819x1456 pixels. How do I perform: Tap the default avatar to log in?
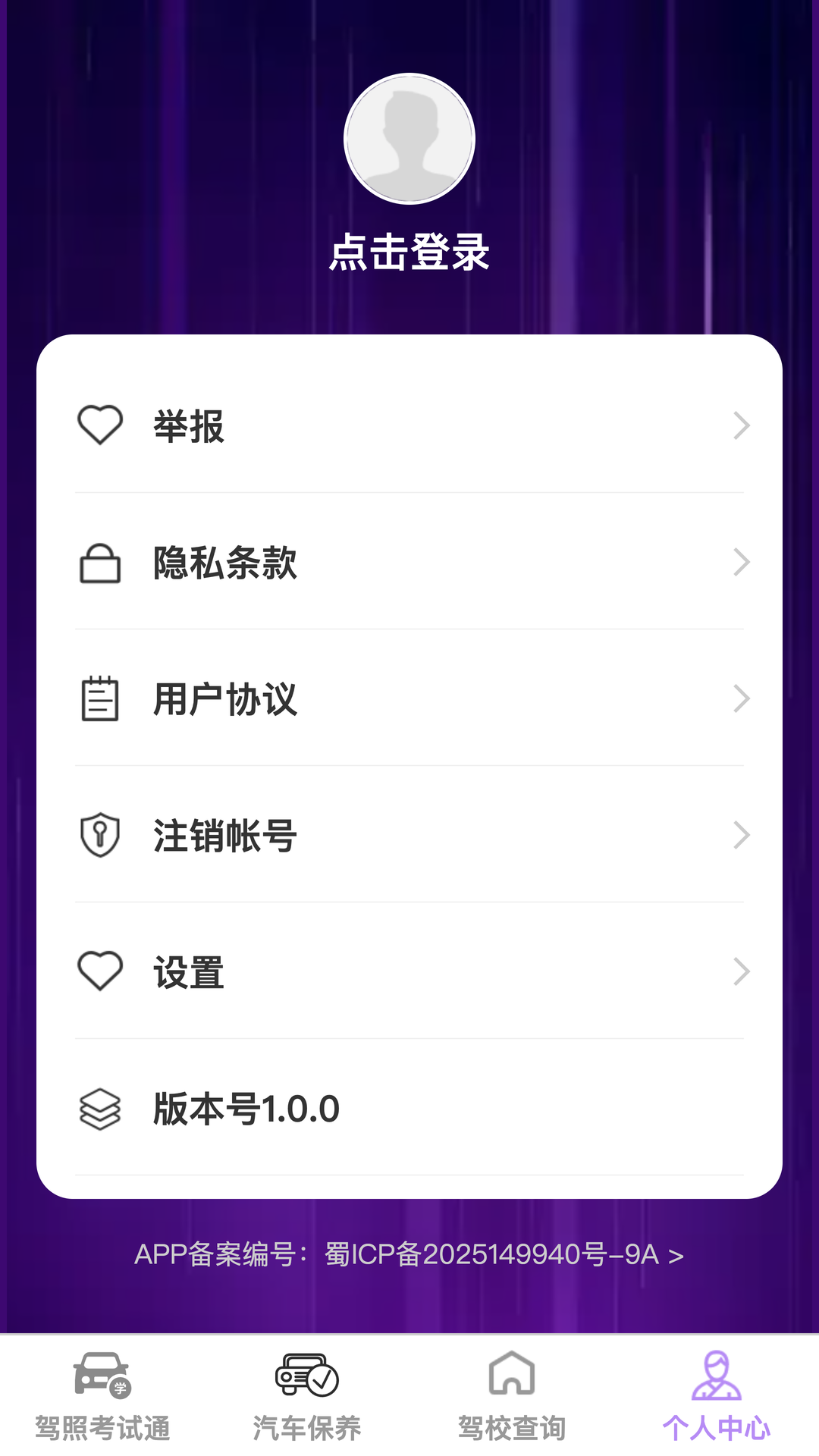(409, 139)
